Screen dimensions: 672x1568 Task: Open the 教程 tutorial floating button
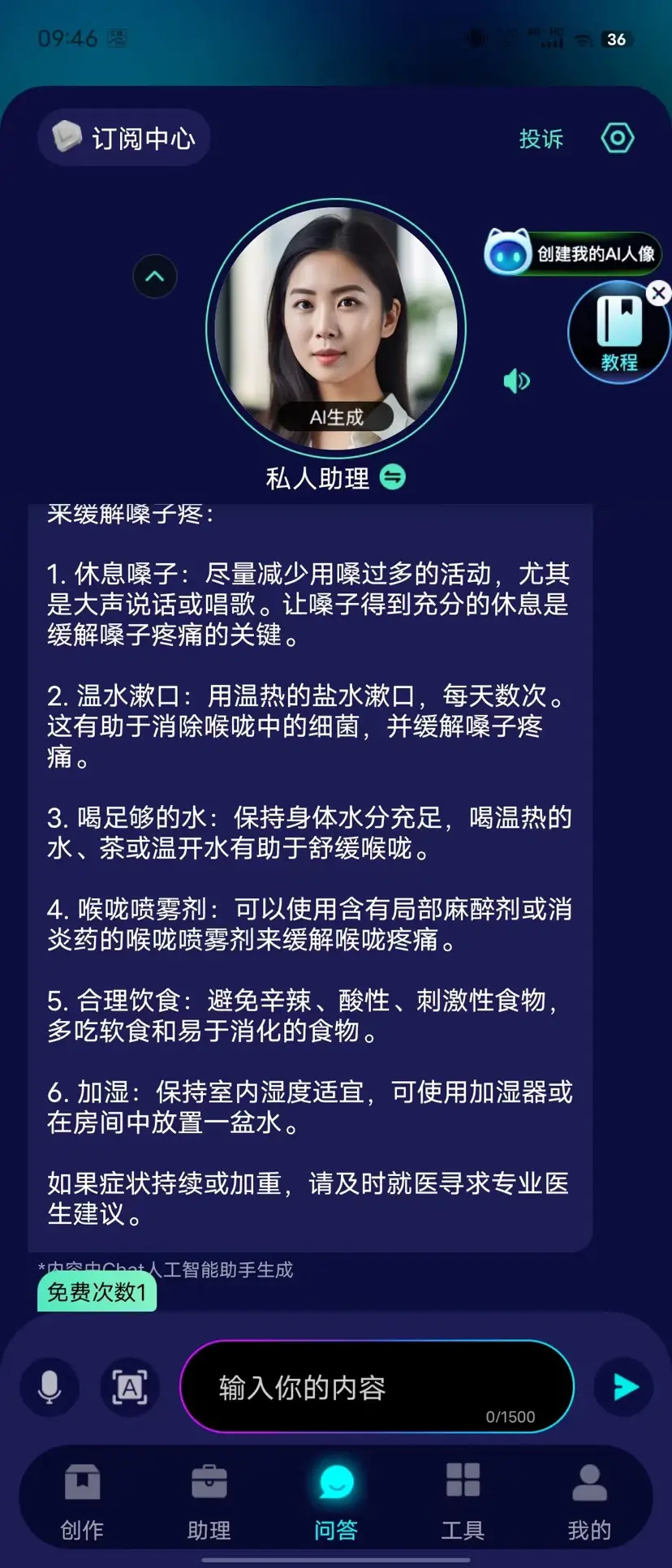click(x=617, y=332)
